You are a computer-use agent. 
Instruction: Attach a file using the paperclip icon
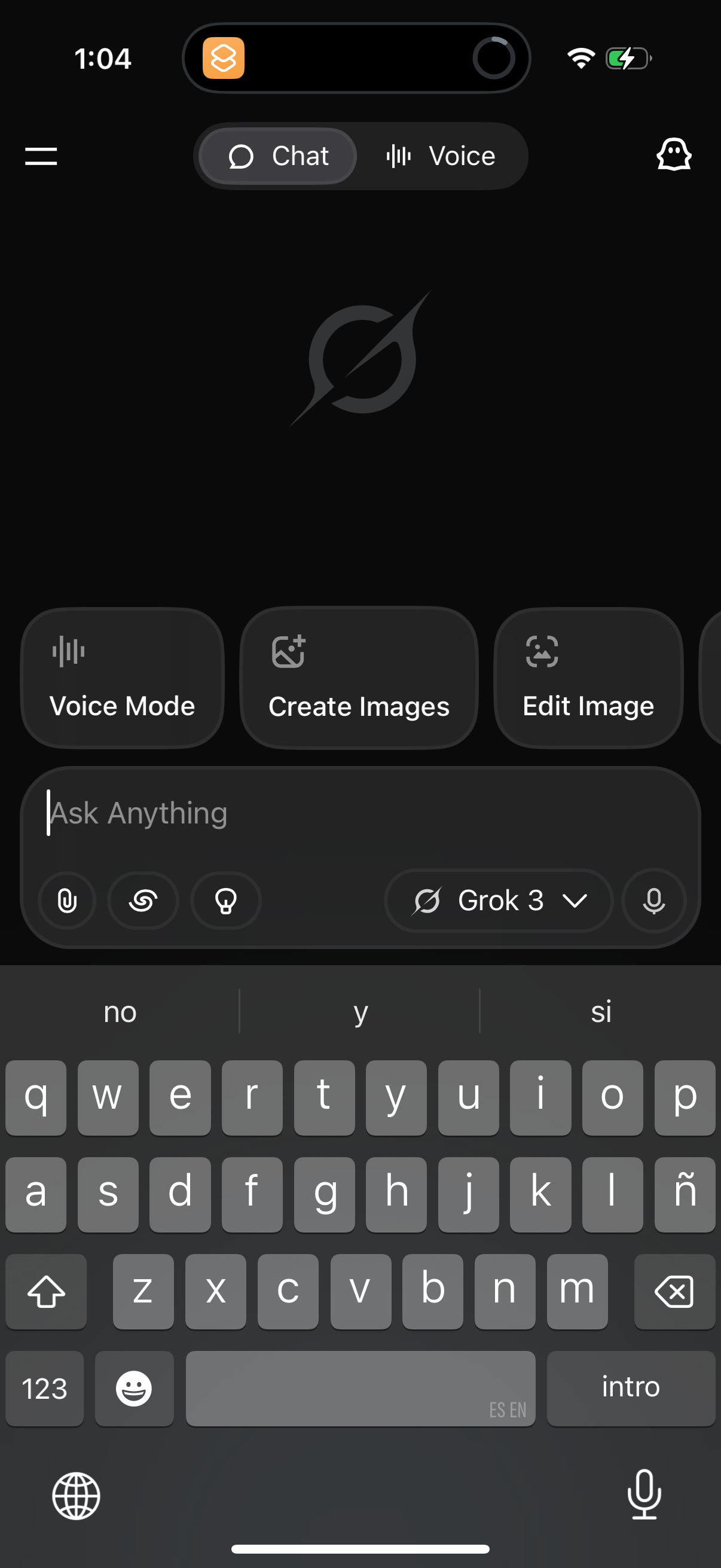click(67, 901)
